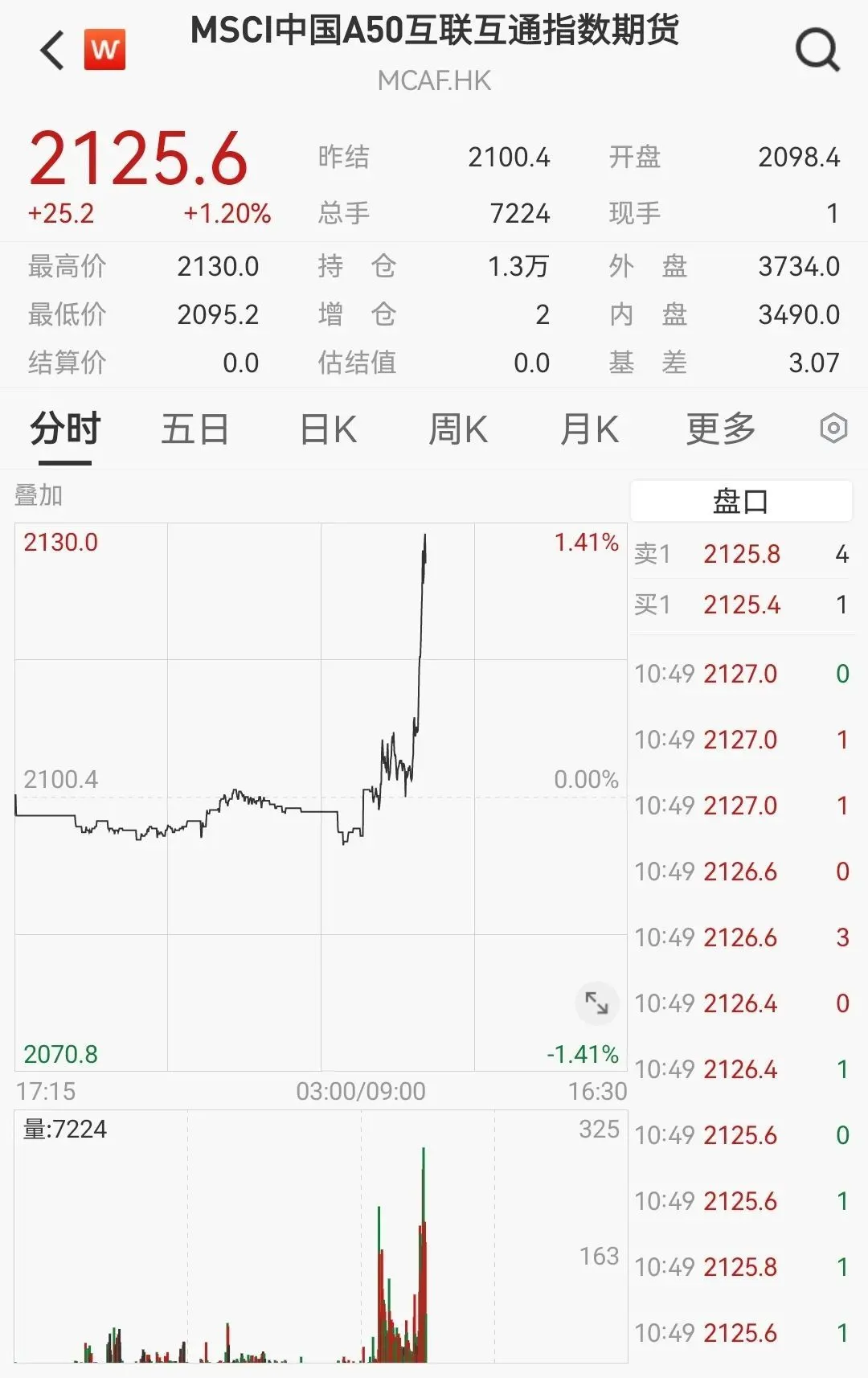The image size is (868, 1378).
Task: Expand the chart to full screen
Action: click(596, 1003)
